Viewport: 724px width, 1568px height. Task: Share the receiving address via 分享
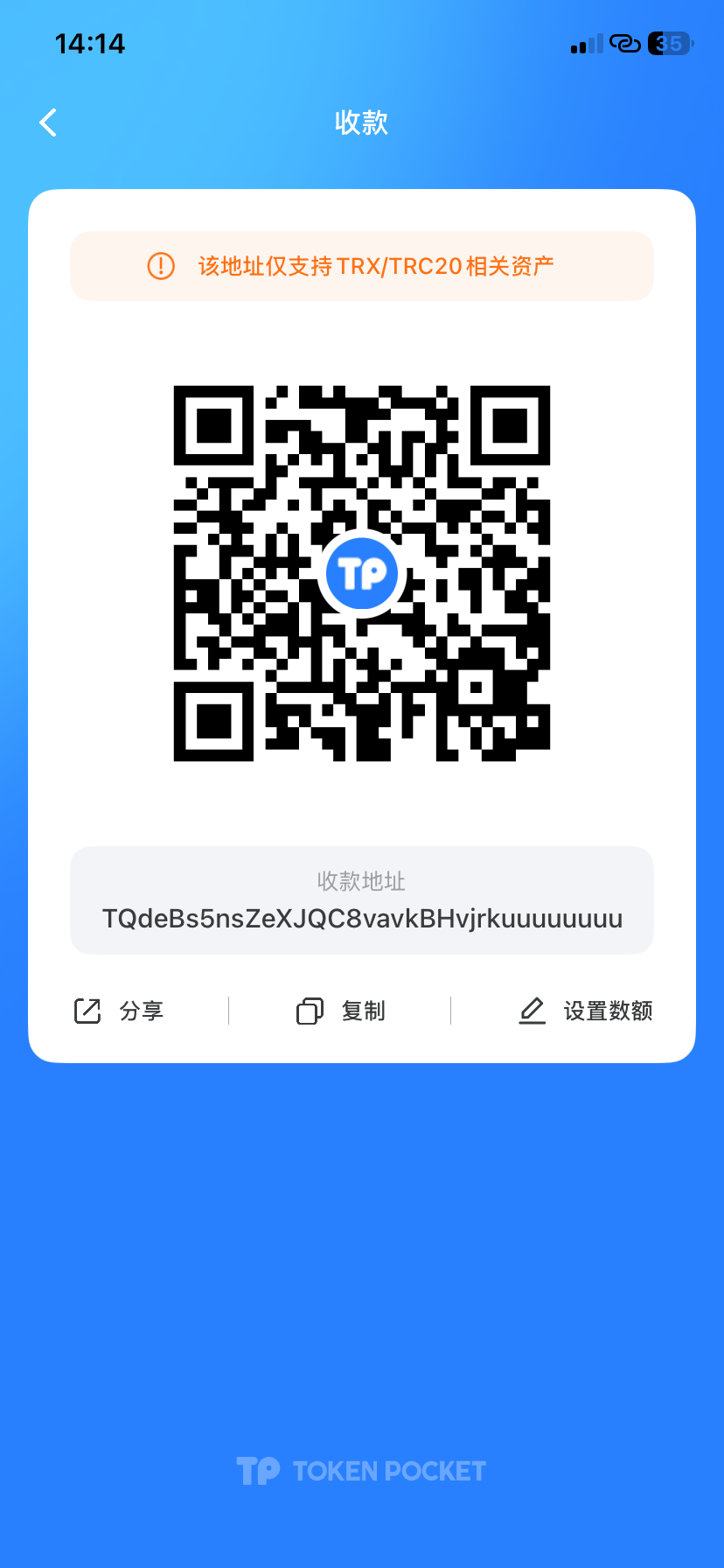(x=119, y=1011)
